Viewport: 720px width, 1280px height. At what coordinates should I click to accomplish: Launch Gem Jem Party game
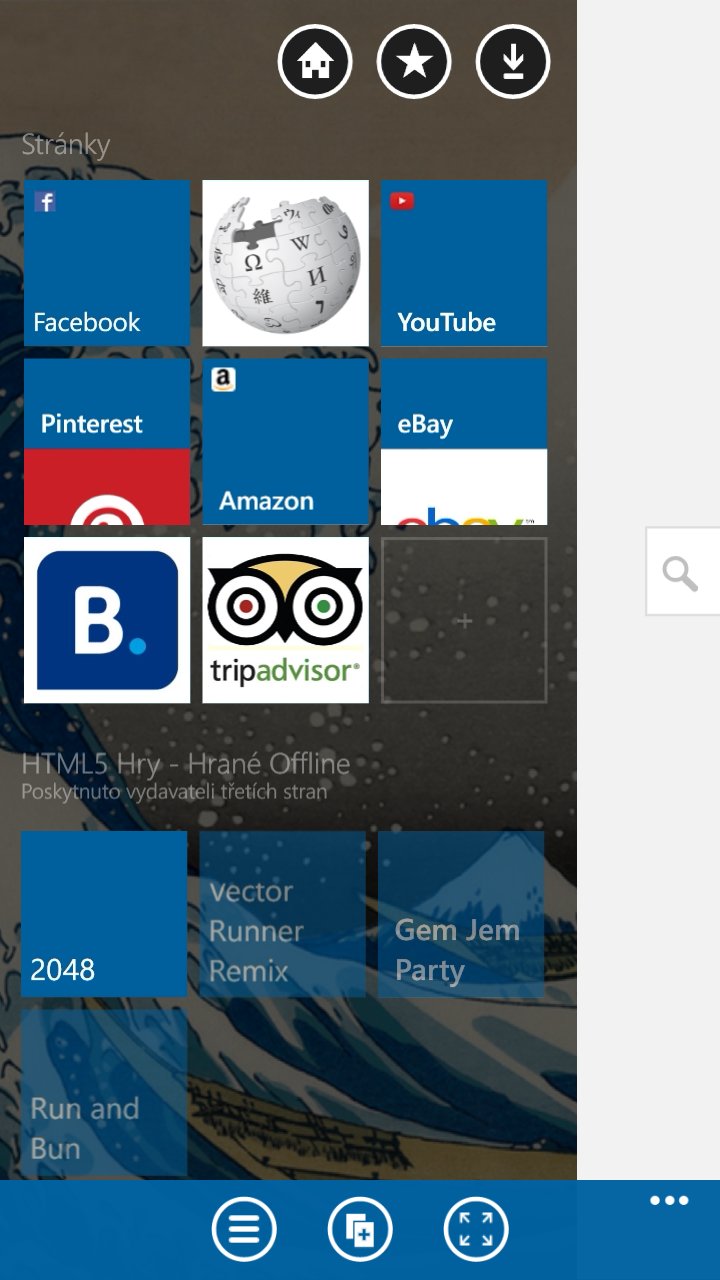pos(461,914)
